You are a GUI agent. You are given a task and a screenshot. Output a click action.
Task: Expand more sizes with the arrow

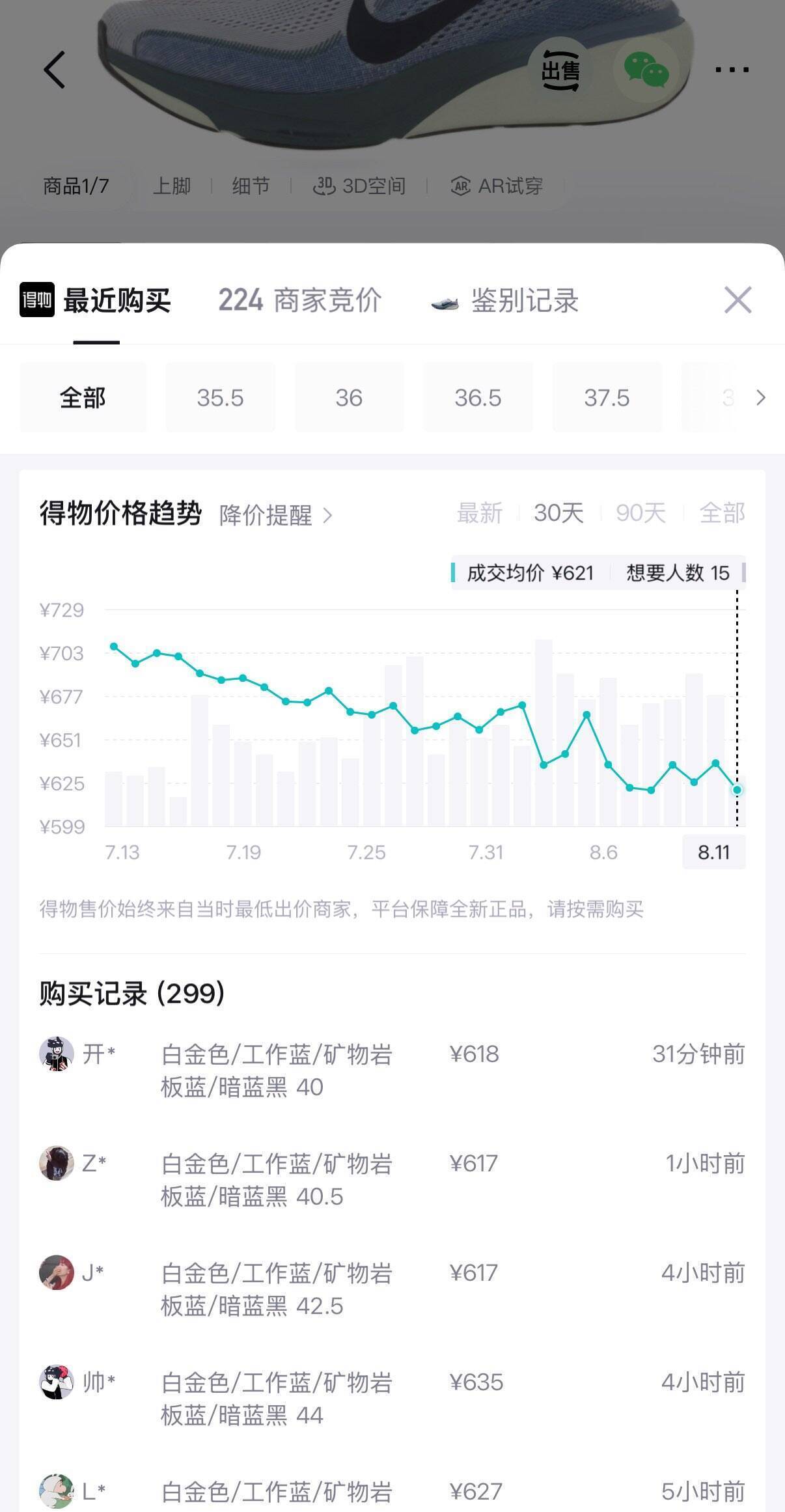761,397
